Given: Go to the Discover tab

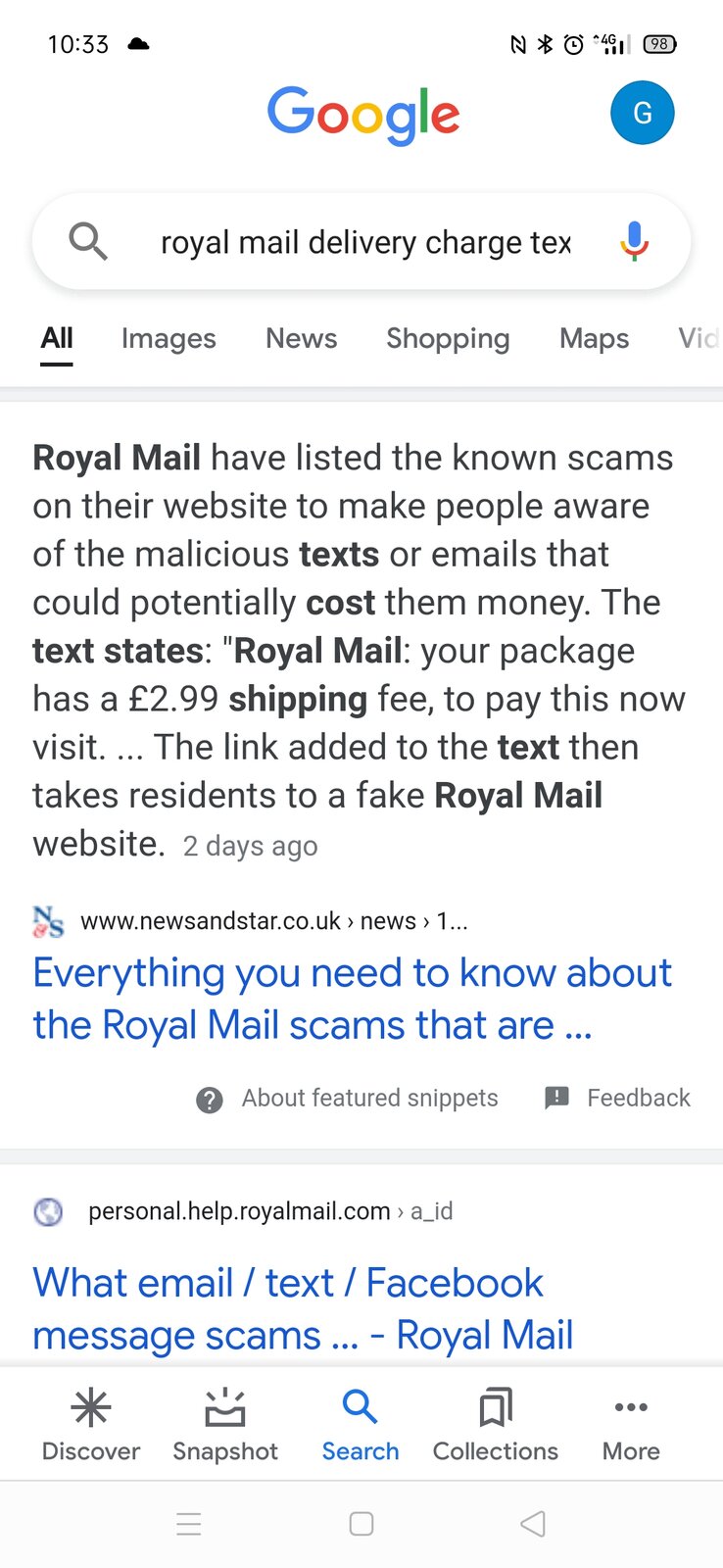Looking at the screenshot, I should [x=91, y=1424].
